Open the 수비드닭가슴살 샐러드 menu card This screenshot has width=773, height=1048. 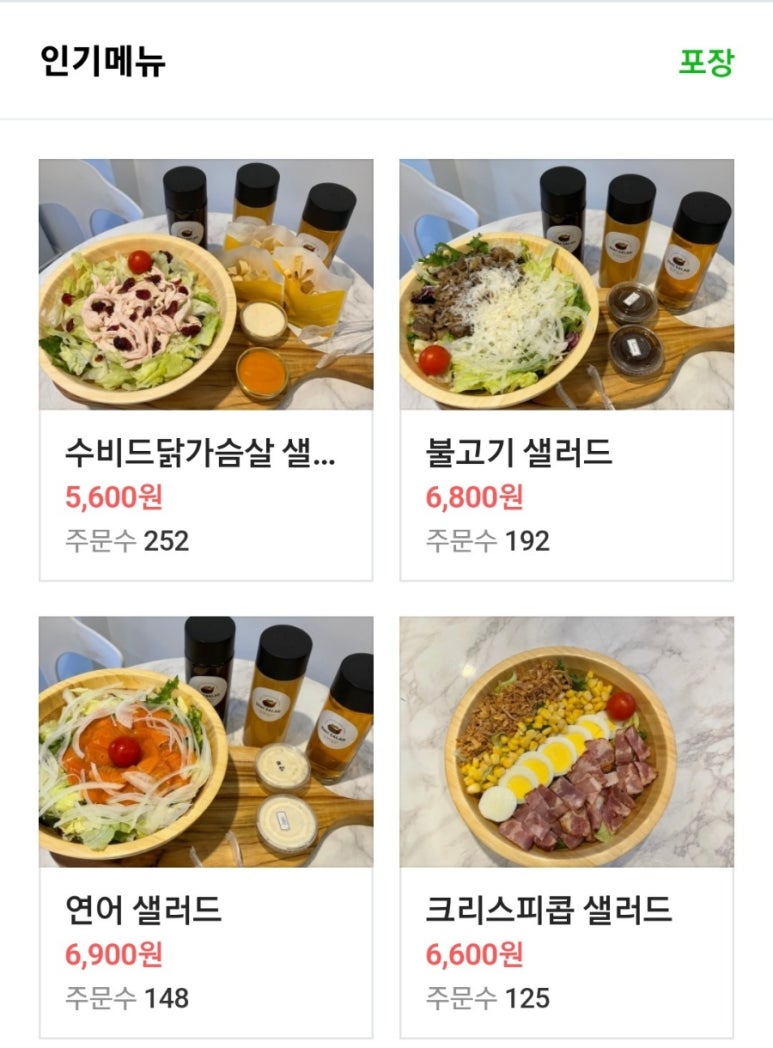[x=206, y=370]
